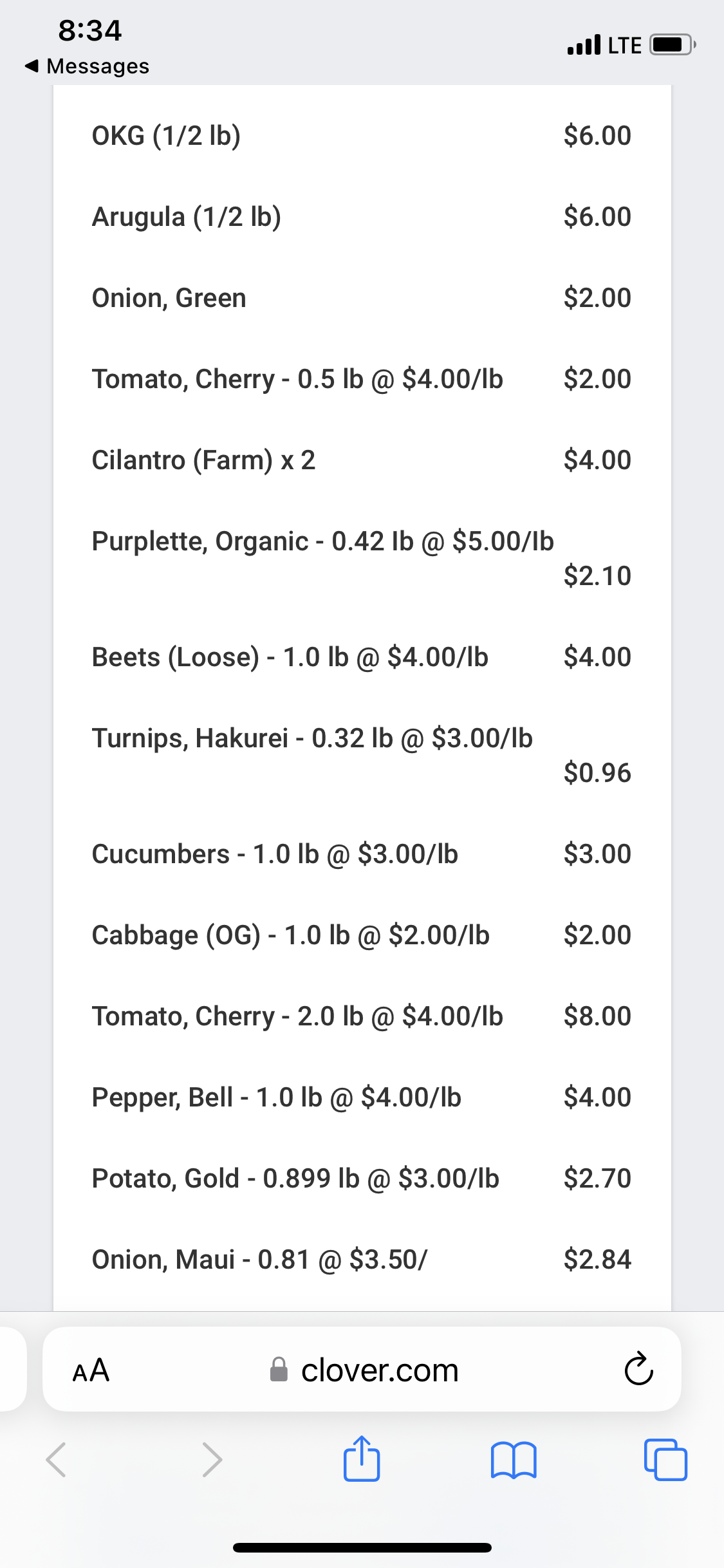
Task: Open Safari bookmarks
Action: click(x=513, y=1459)
